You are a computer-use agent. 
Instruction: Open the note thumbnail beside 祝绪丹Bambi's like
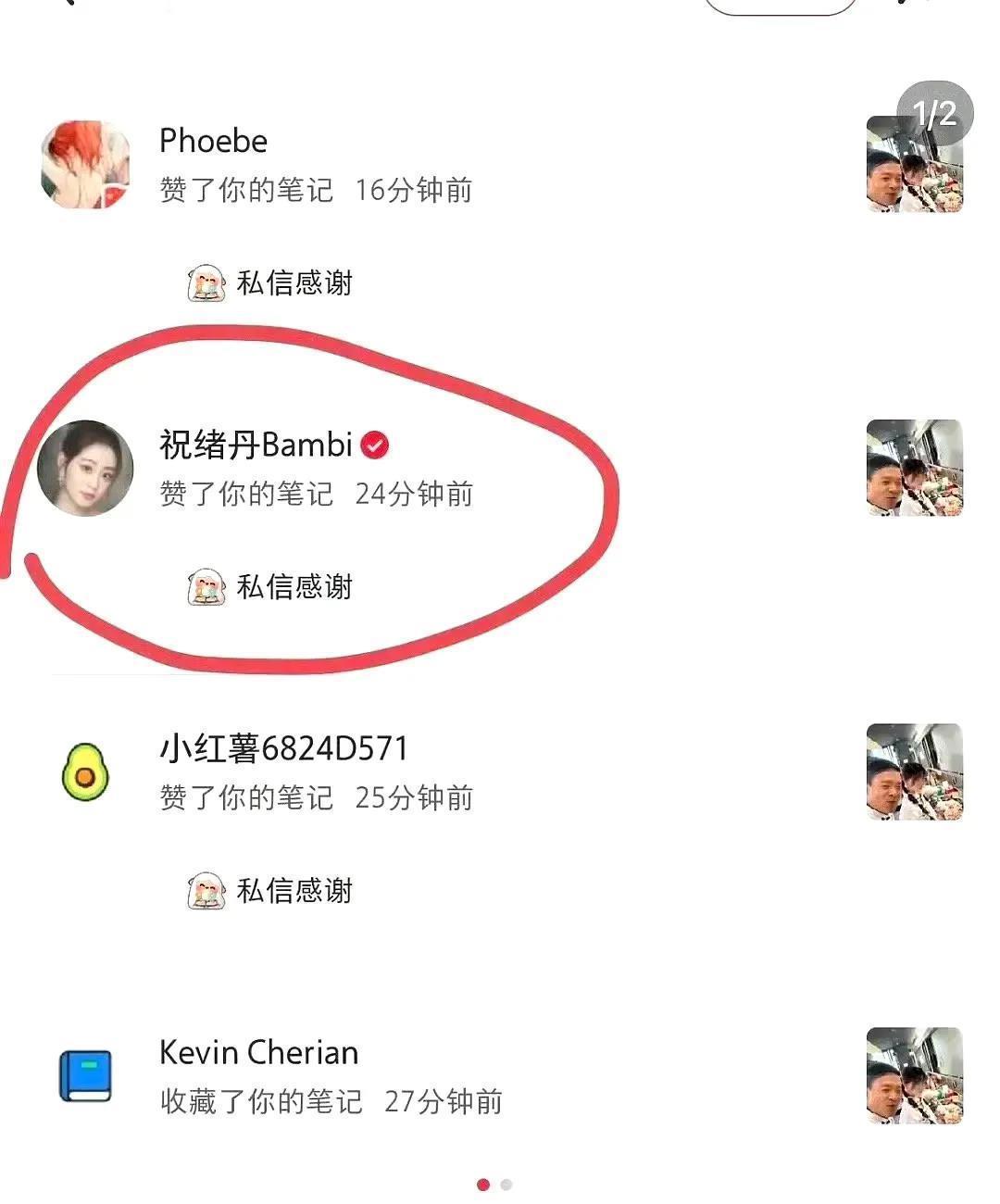tap(914, 469)
